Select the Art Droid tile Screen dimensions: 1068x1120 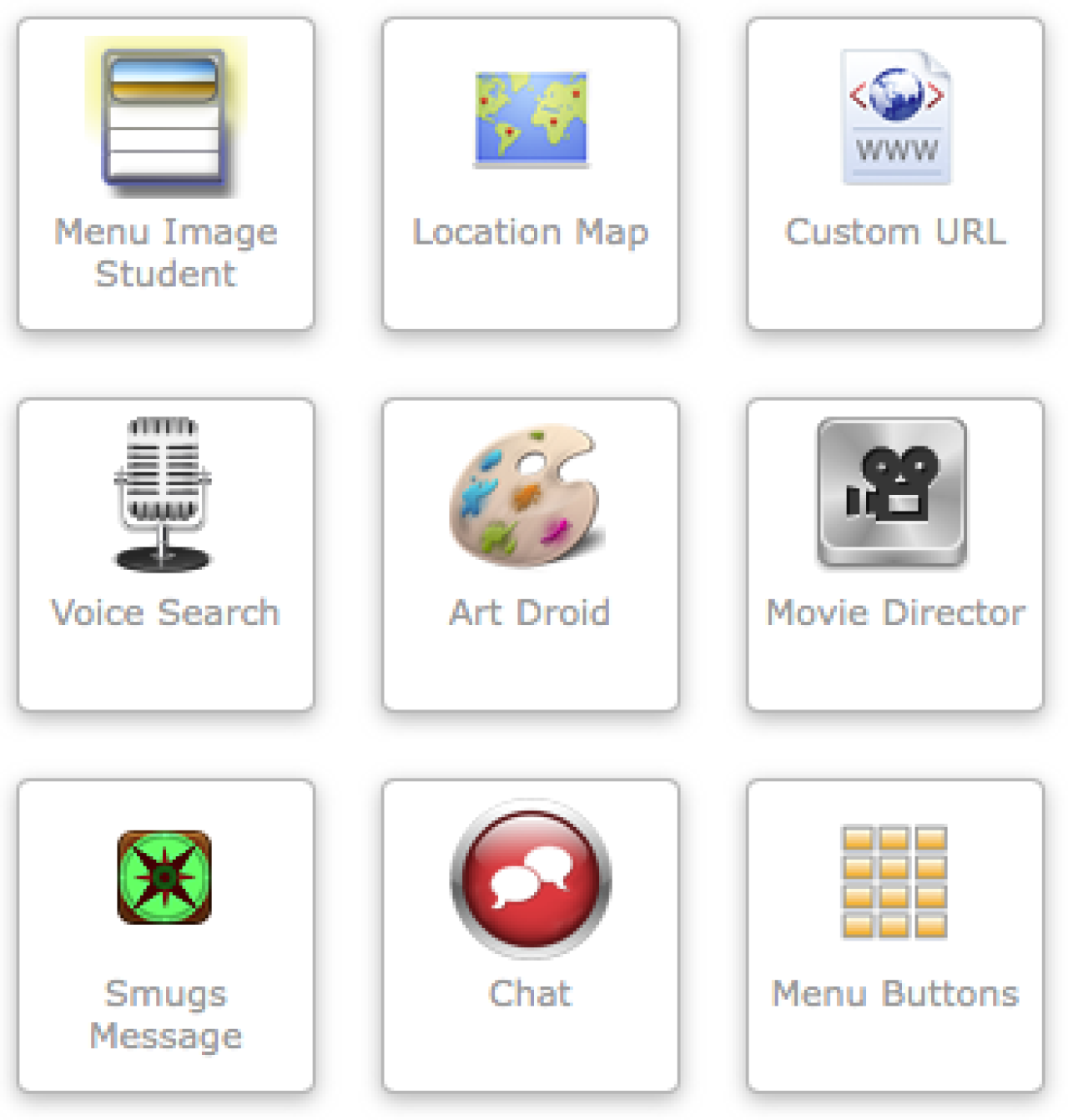tap(530, 554)
